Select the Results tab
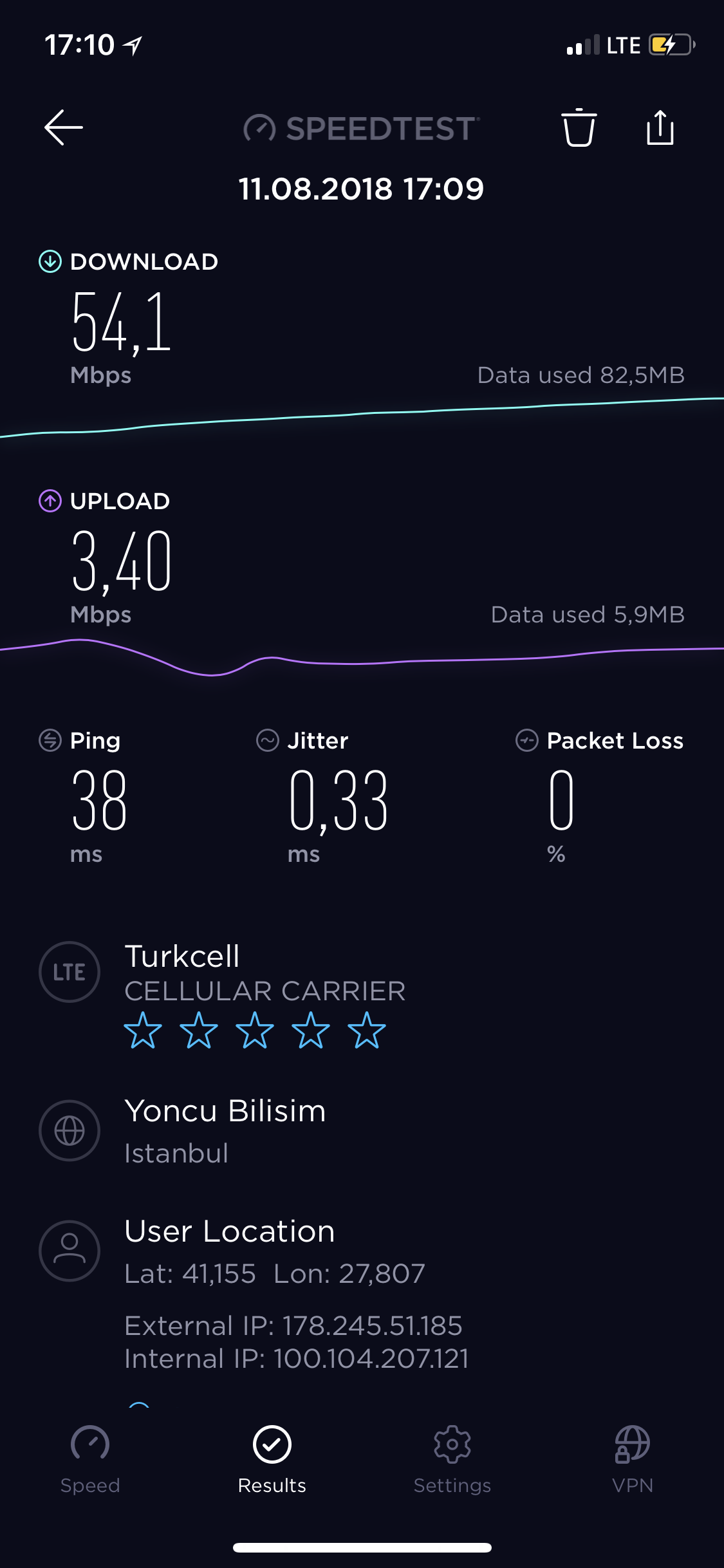The image size is (724, 1568). coord(272,1460)
